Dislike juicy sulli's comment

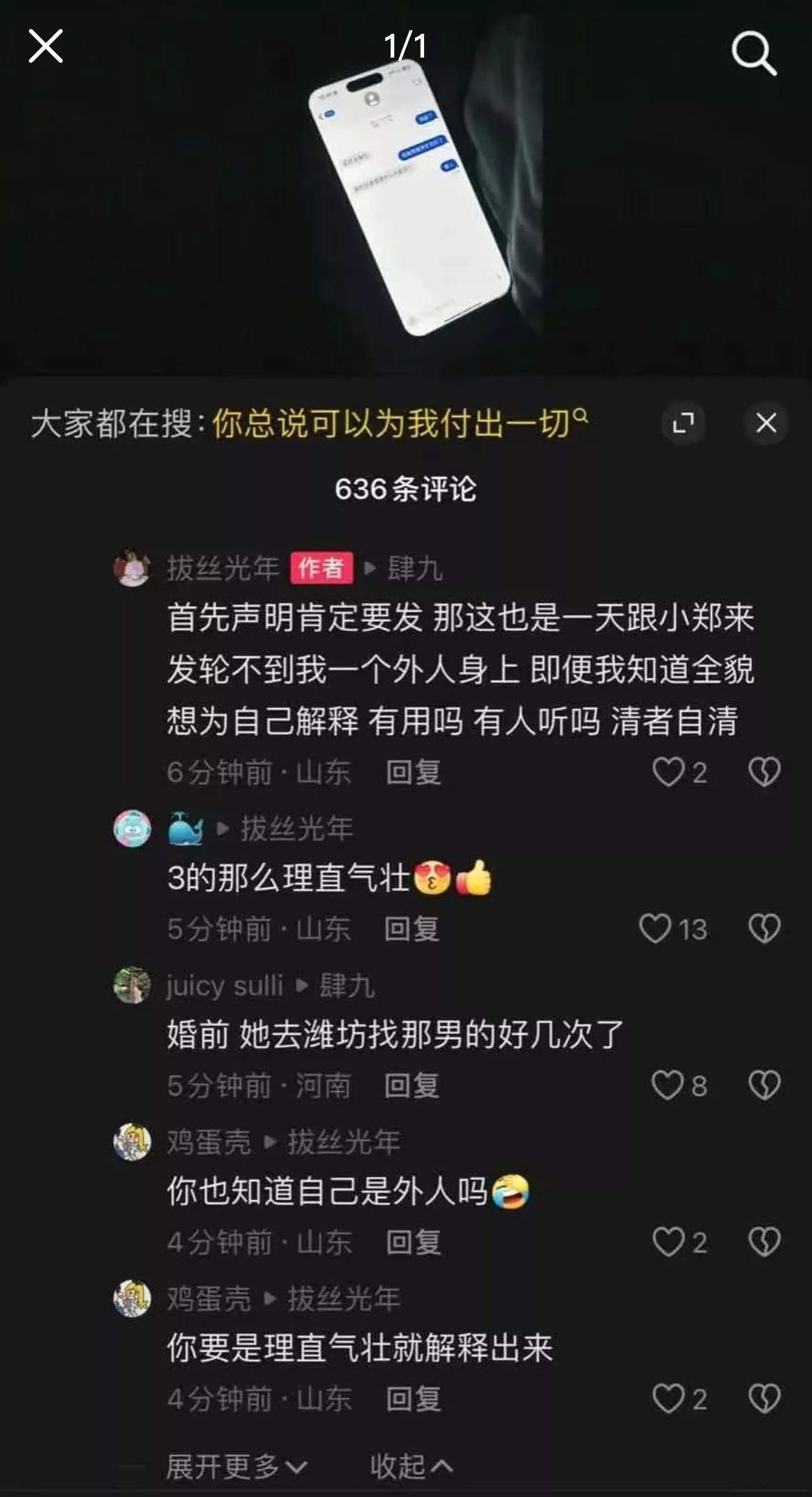[x=764, y=1085]
